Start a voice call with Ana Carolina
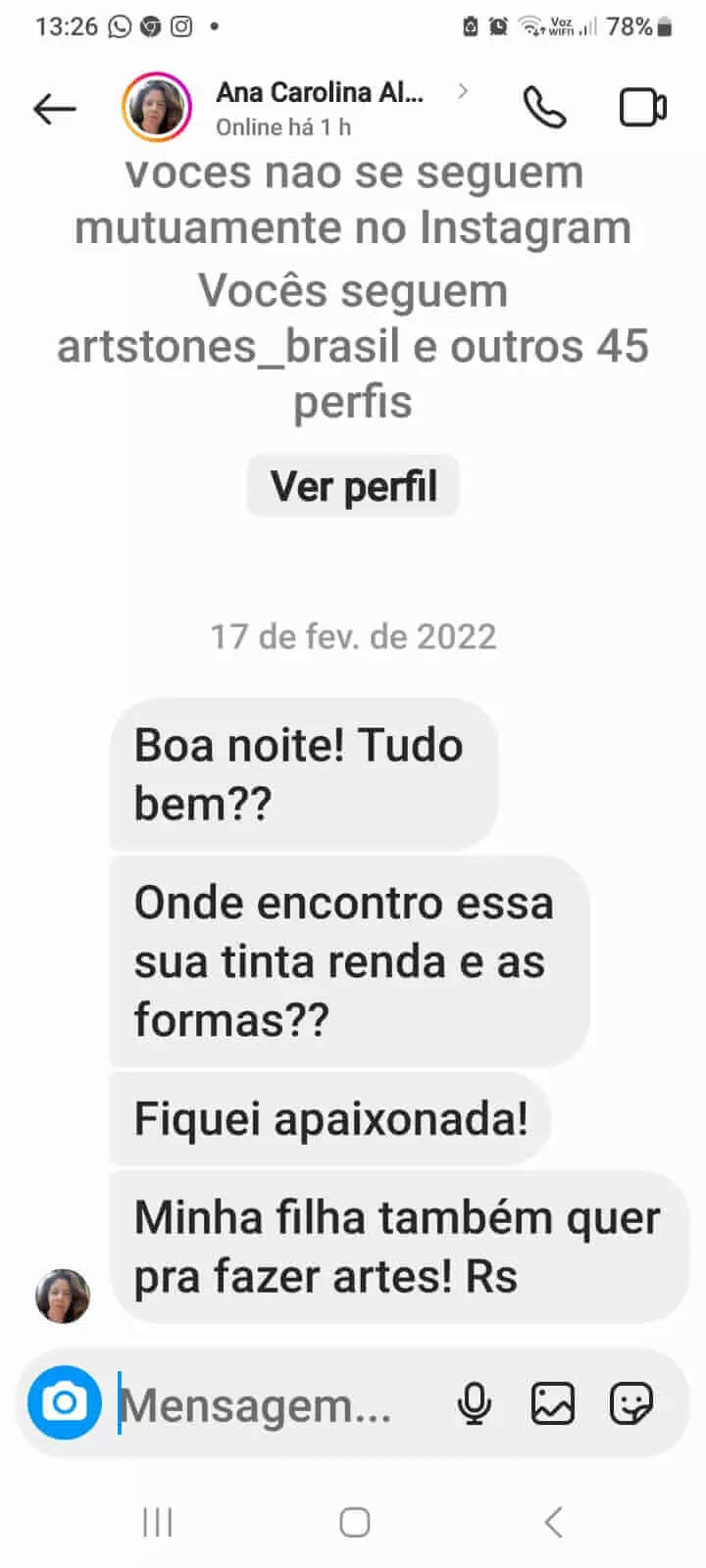 tap(545, 108)
